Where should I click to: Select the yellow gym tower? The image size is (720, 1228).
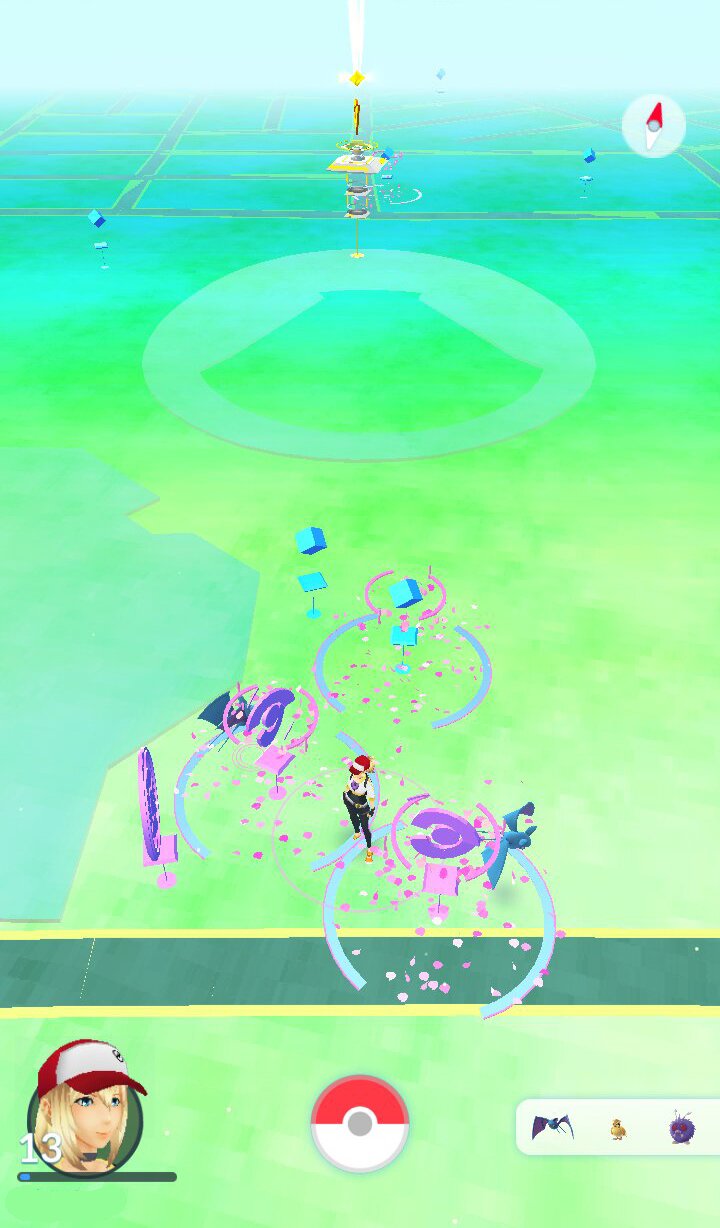pyautogui.click(x=357, y=165)
